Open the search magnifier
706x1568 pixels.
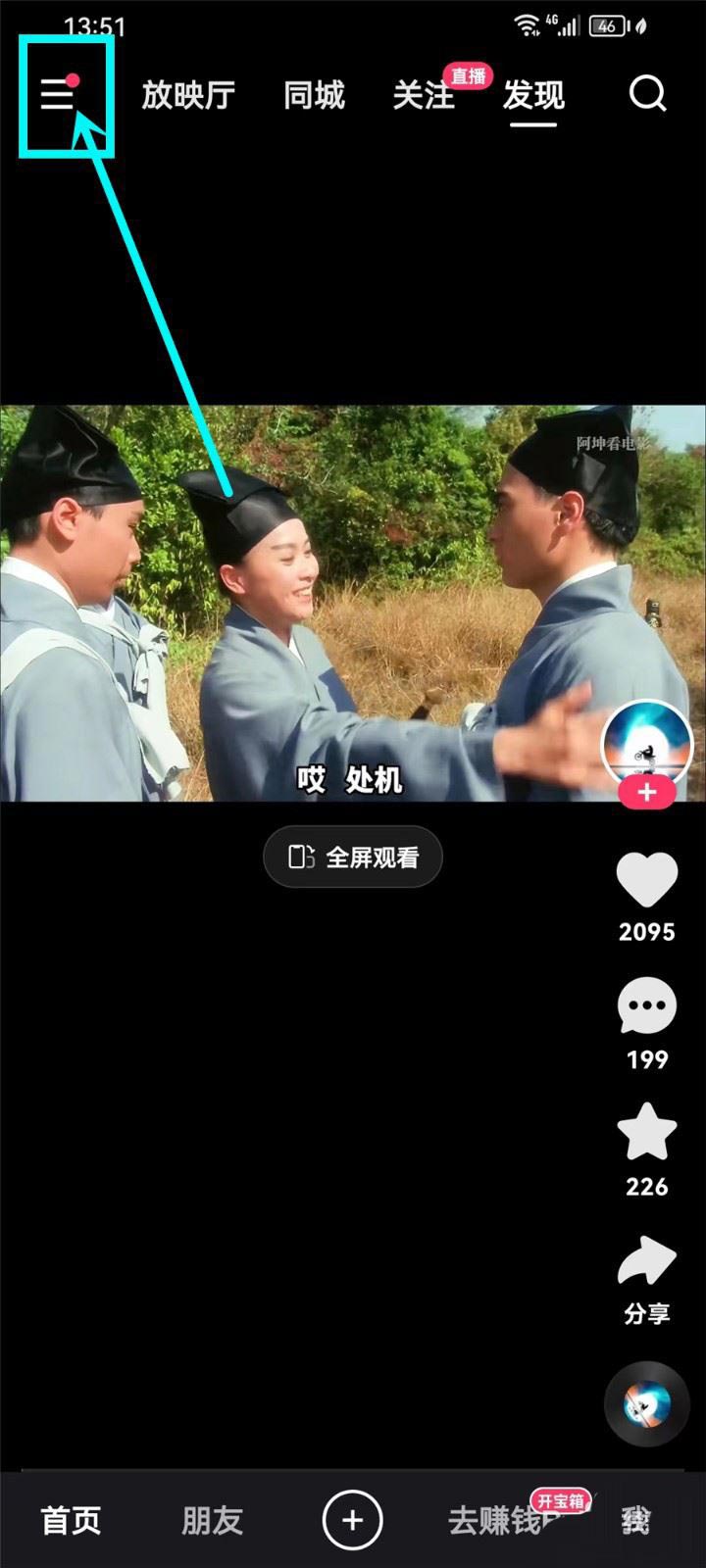[647, 94]
